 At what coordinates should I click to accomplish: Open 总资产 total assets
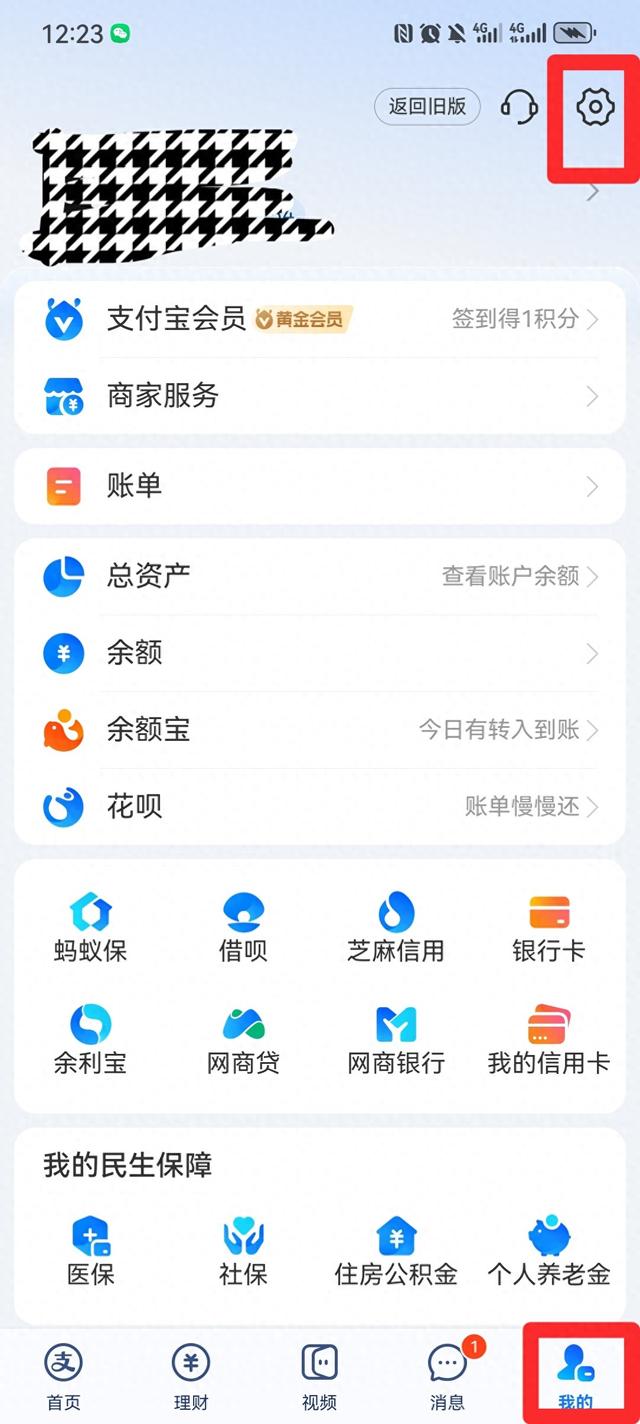[320, 576]
